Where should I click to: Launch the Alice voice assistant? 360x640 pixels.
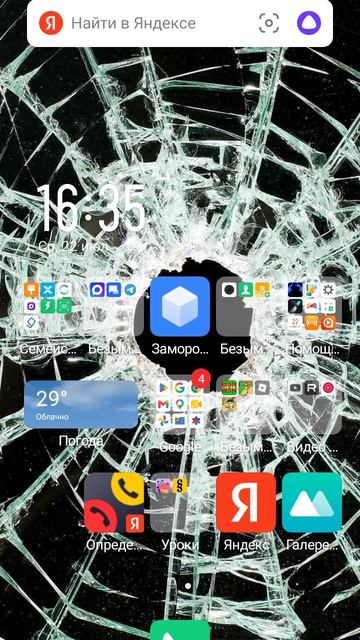point(309,23)
